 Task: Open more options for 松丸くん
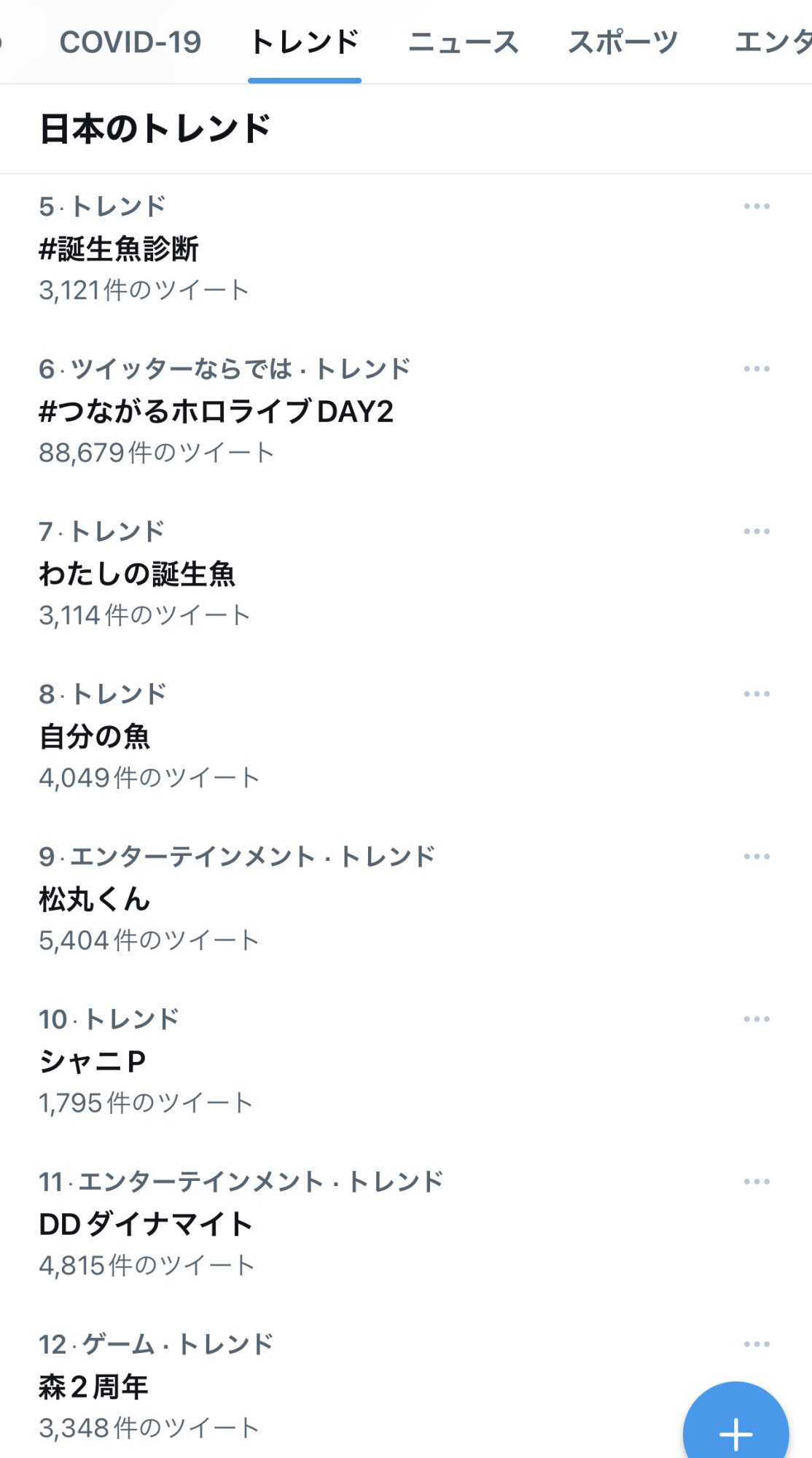(757, 857)
